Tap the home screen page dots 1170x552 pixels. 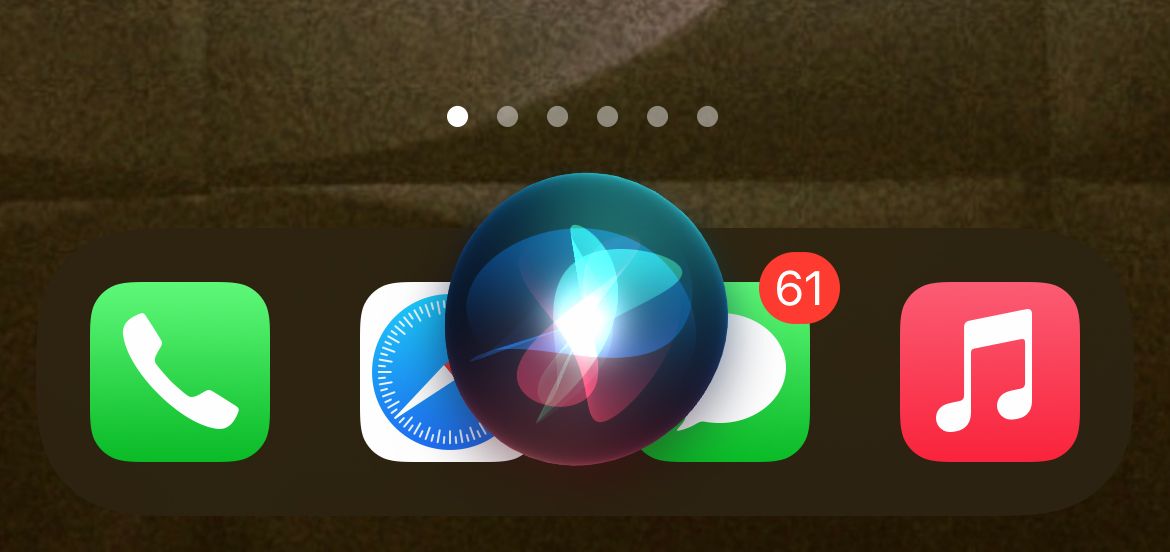point(582,117)
